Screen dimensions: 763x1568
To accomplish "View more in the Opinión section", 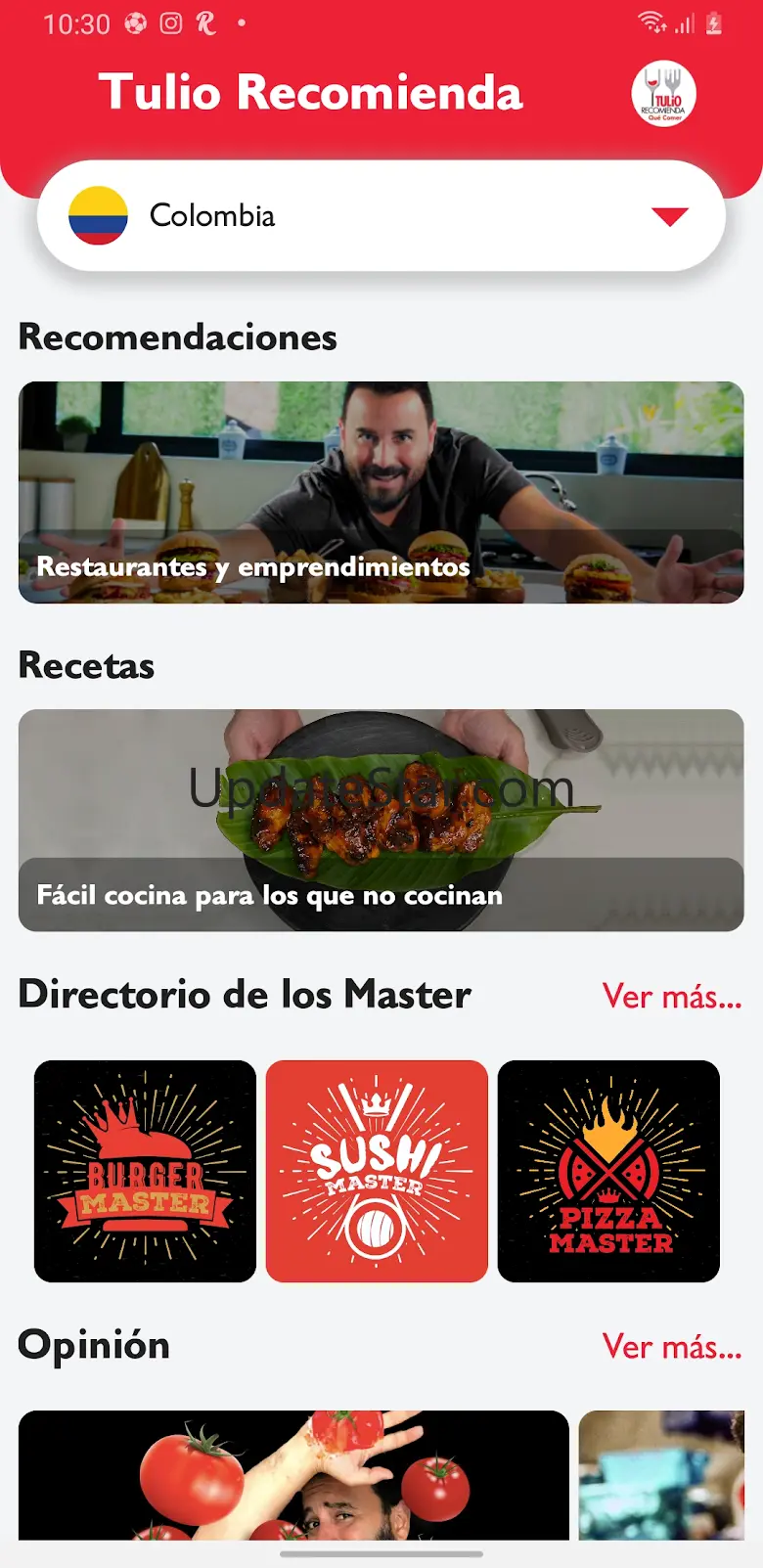I will click(672, 1347).
